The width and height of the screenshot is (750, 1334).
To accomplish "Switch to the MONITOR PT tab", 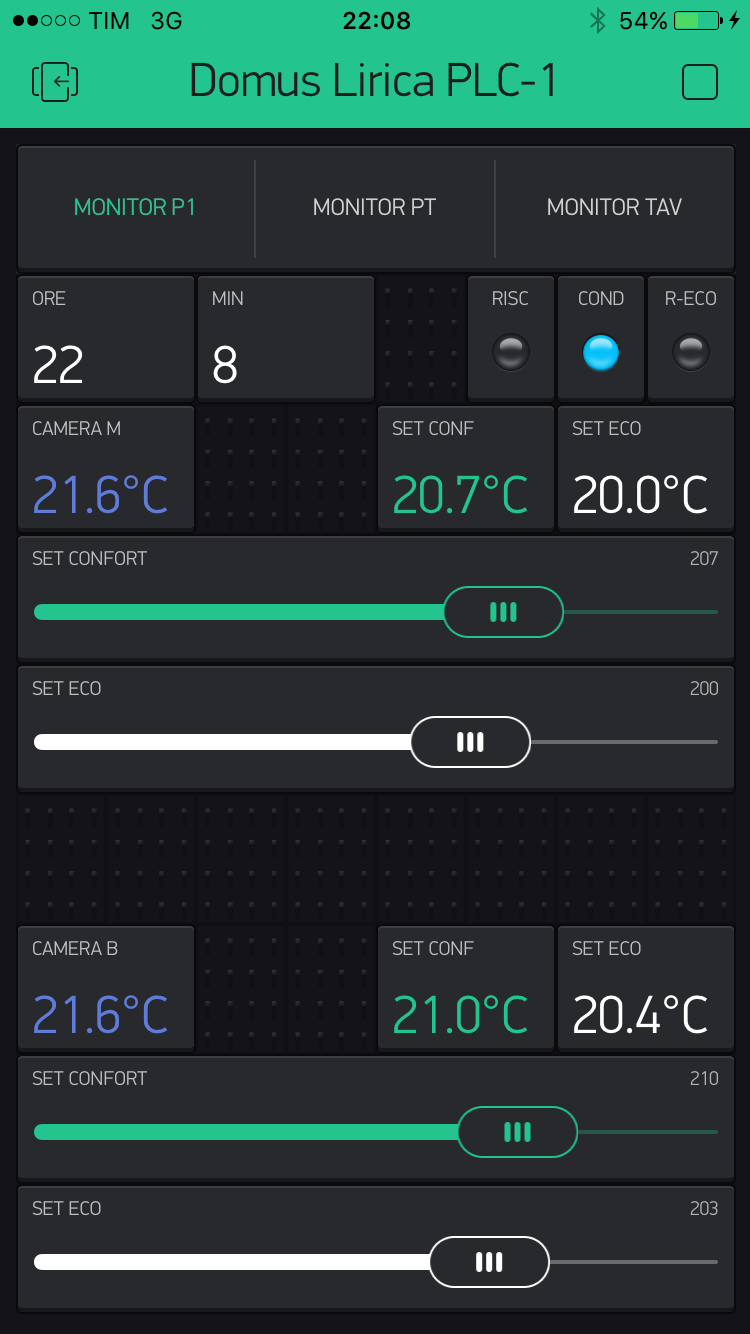I will click(375, 207).
